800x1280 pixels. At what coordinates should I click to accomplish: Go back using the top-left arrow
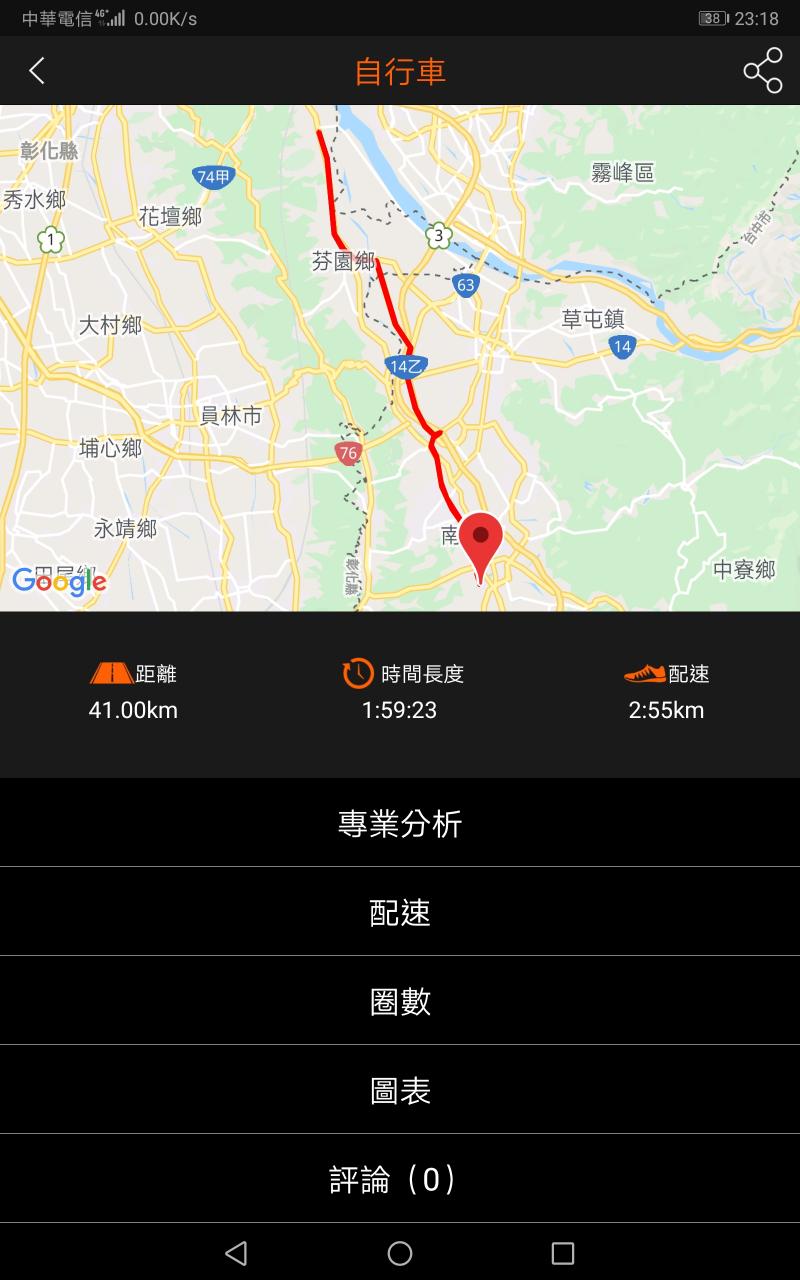click(37, 71)
